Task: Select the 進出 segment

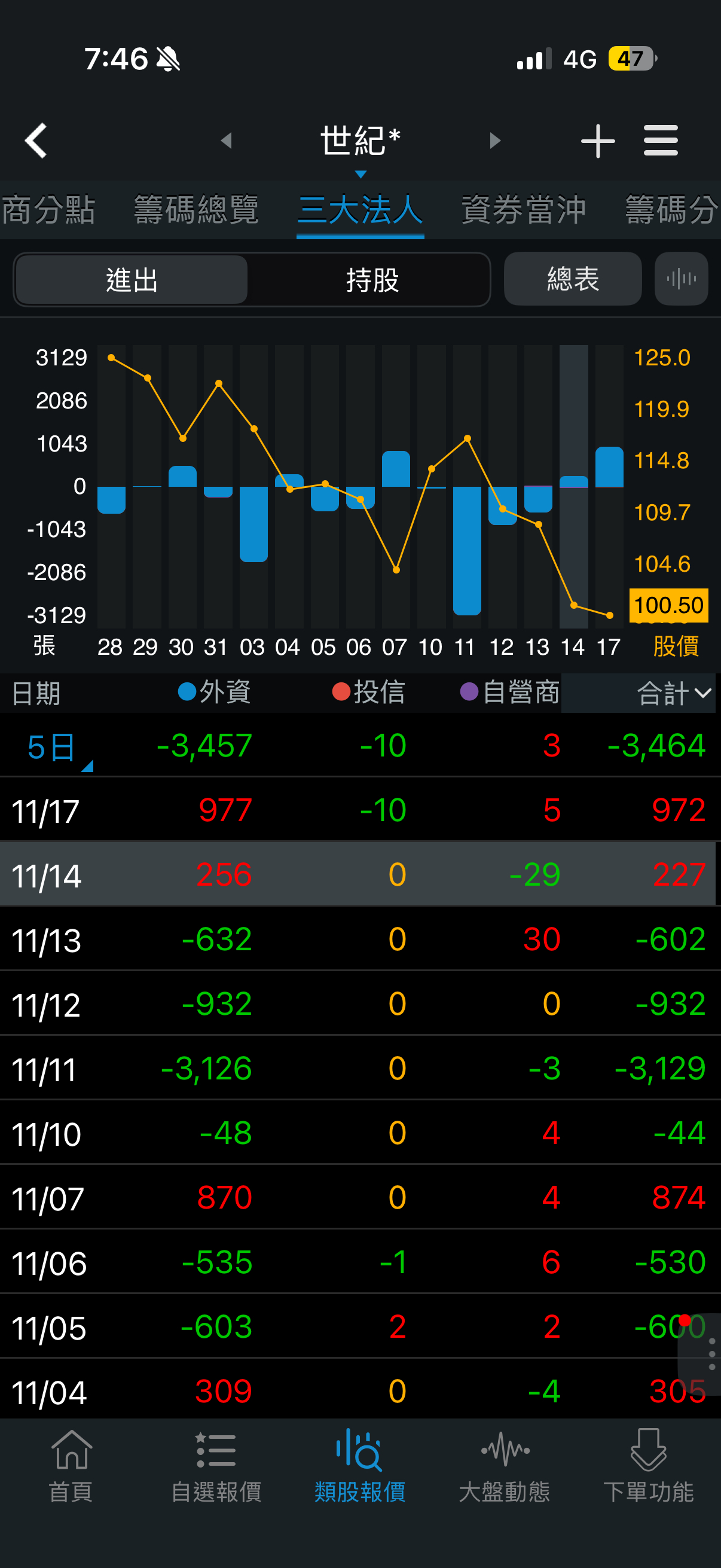Action: coord(132,280)
